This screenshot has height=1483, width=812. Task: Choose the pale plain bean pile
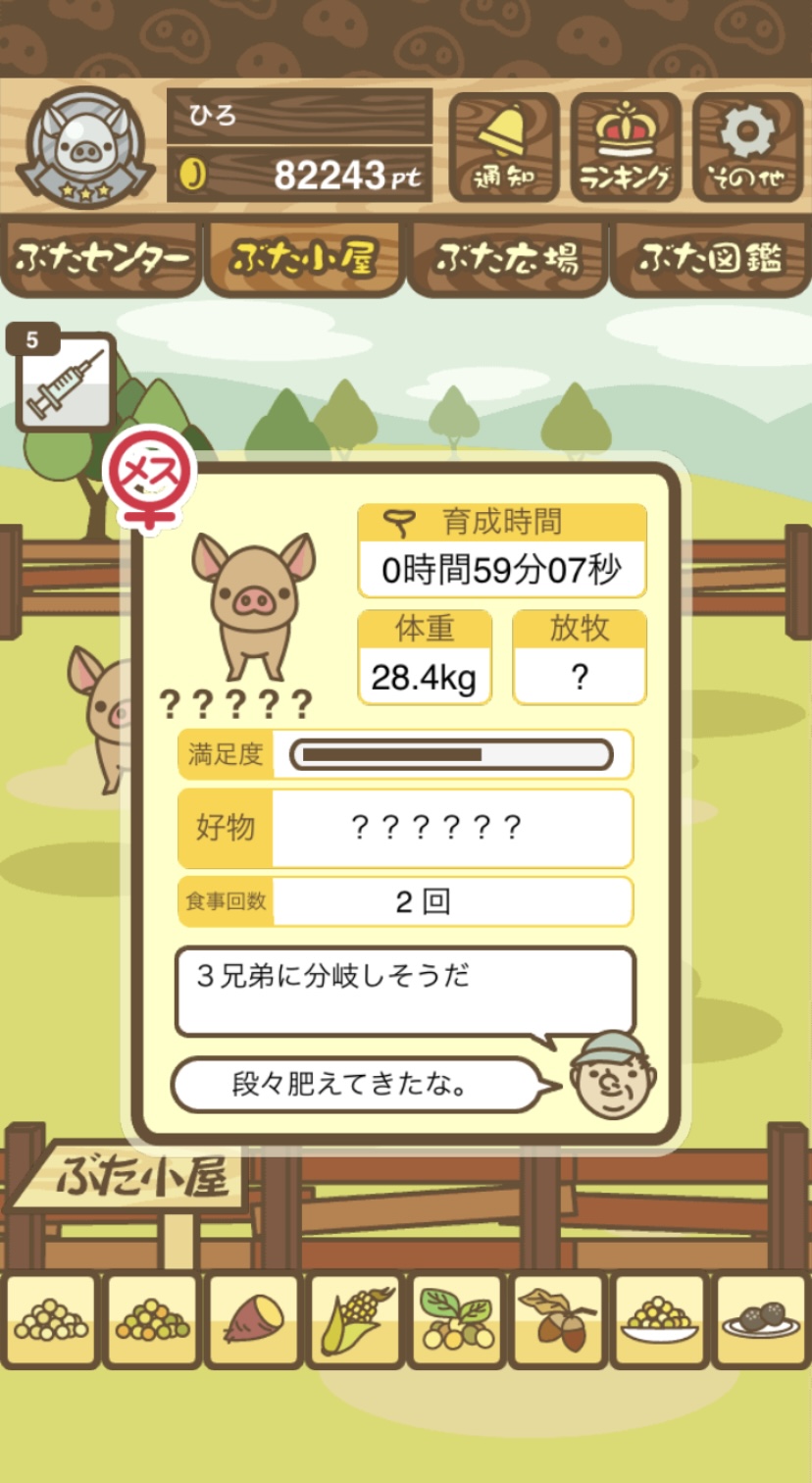[51, 1320]
